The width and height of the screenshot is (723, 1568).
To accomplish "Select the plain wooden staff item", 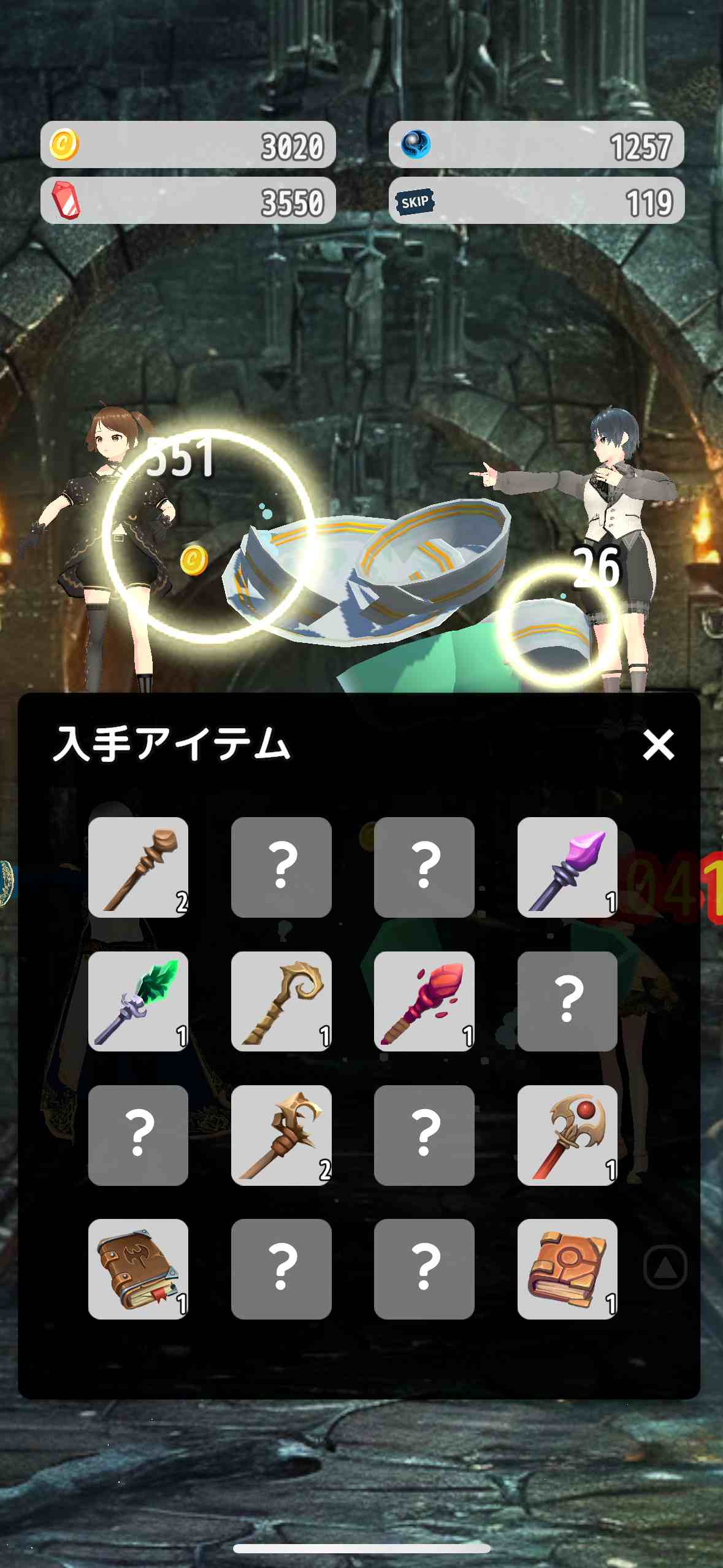I will tap(138, 867).
